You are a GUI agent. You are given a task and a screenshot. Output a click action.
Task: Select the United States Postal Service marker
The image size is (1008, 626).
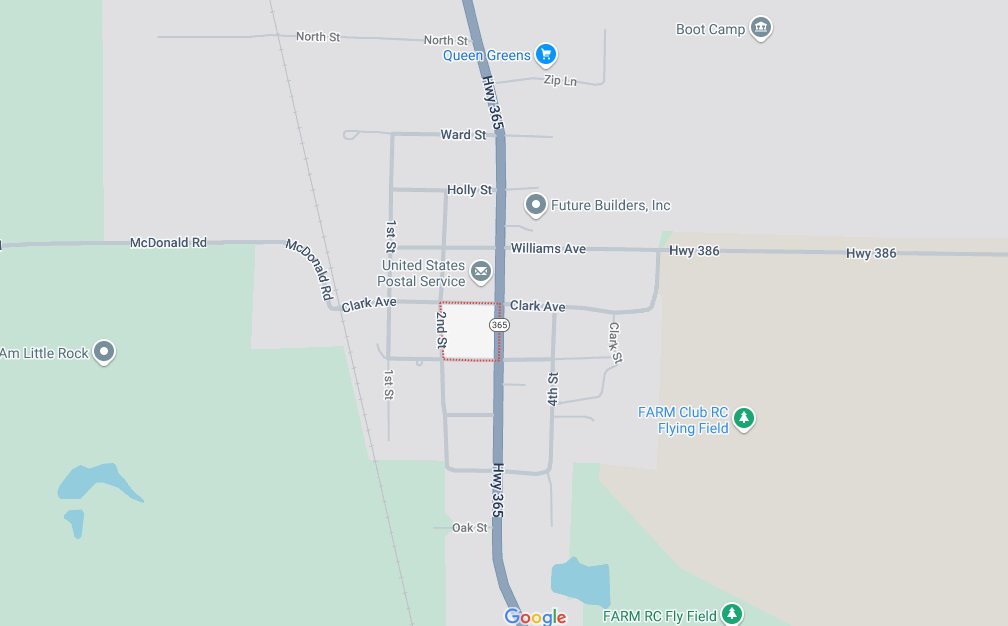(x=481, y=271)
